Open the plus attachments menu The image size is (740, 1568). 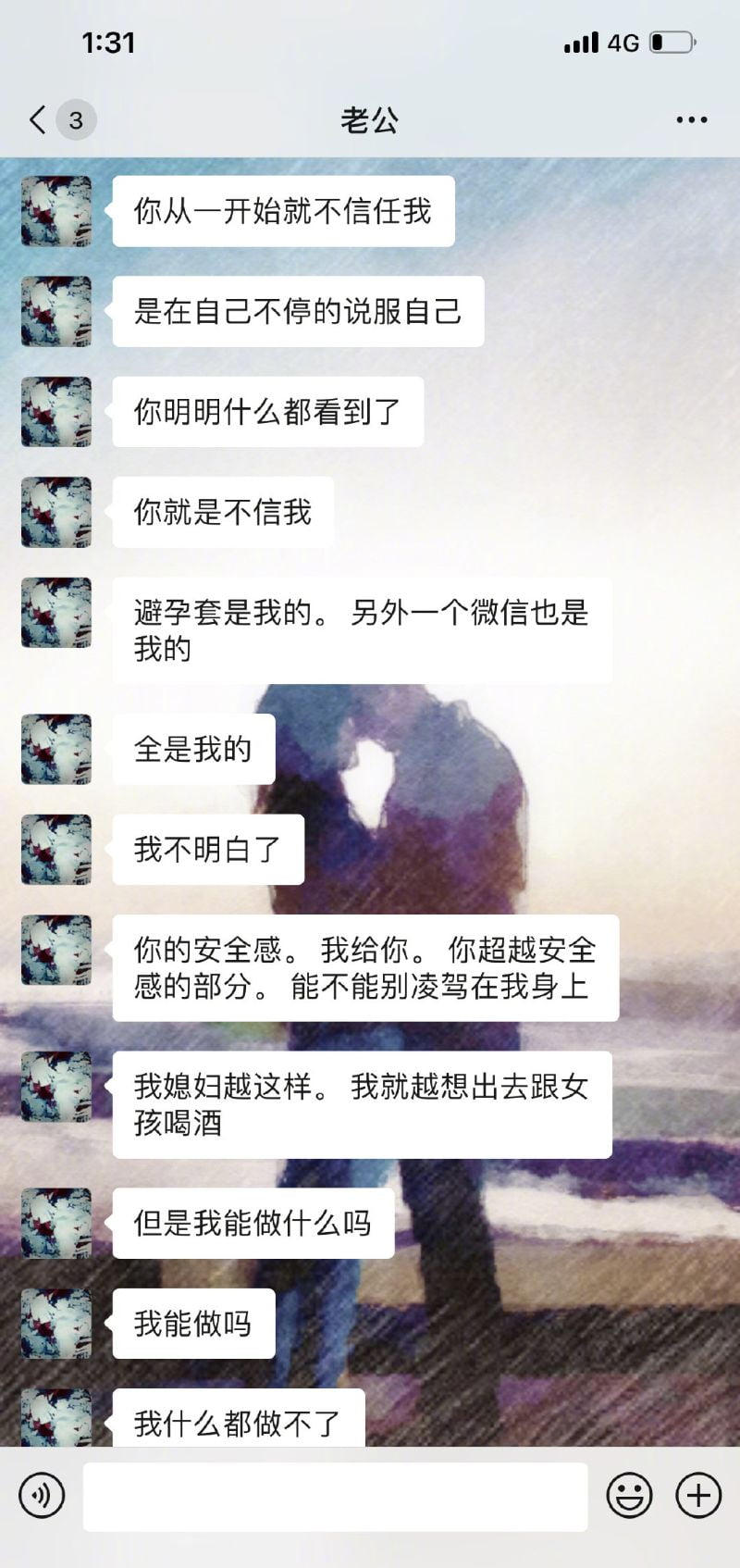pyautogui.click(x=698, y=1495)
